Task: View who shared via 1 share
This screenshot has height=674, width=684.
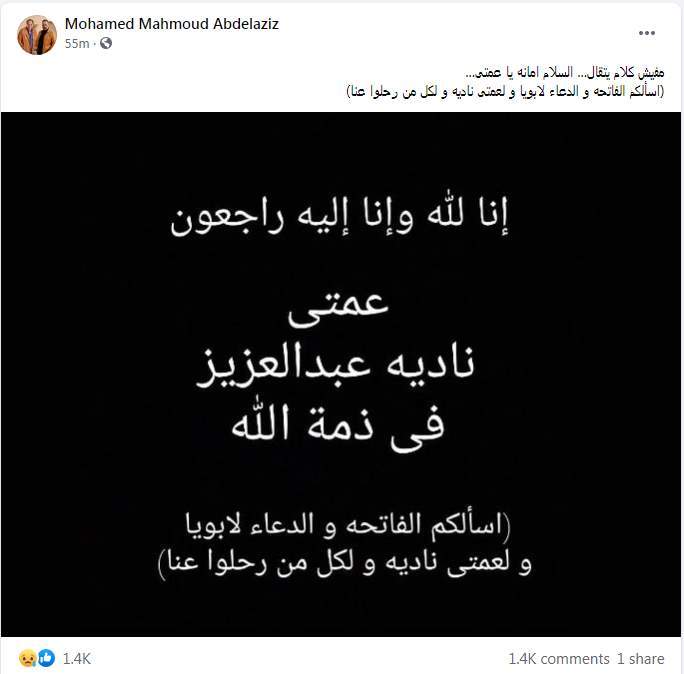Action: click(641, 659)
